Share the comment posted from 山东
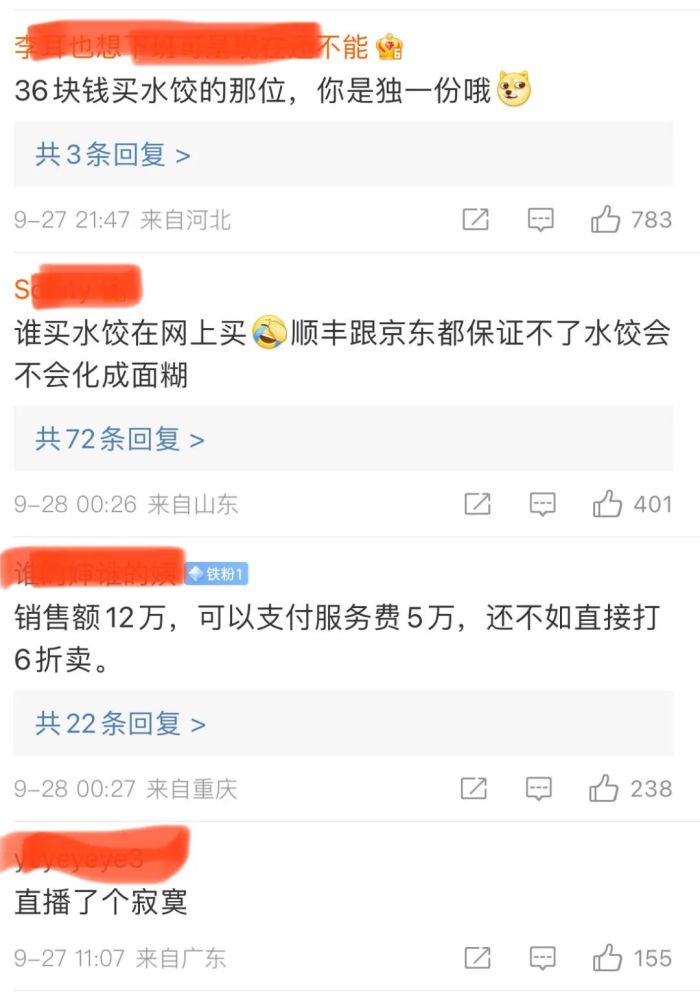 (478, 504)
